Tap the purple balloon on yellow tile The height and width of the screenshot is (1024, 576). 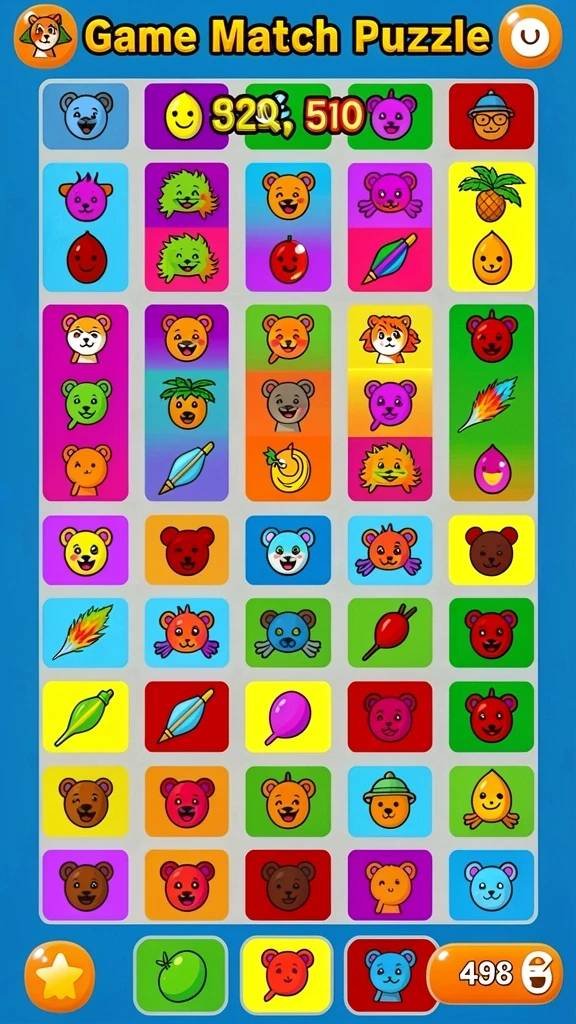288,716
